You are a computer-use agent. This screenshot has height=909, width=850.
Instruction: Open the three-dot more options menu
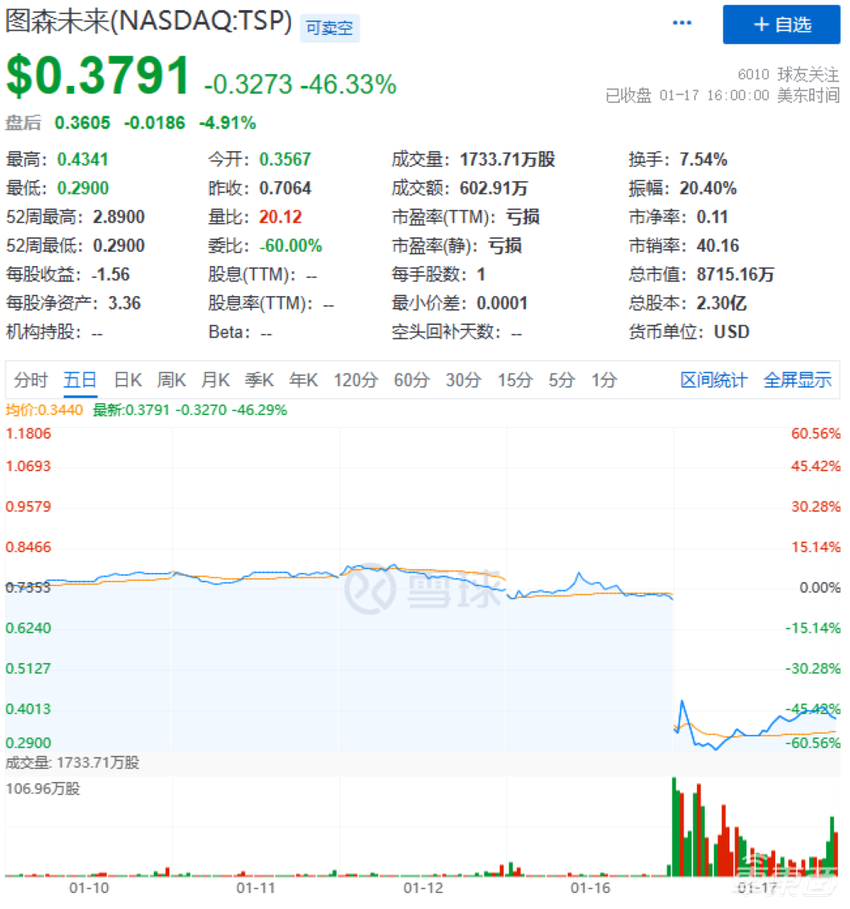(682, 24)
